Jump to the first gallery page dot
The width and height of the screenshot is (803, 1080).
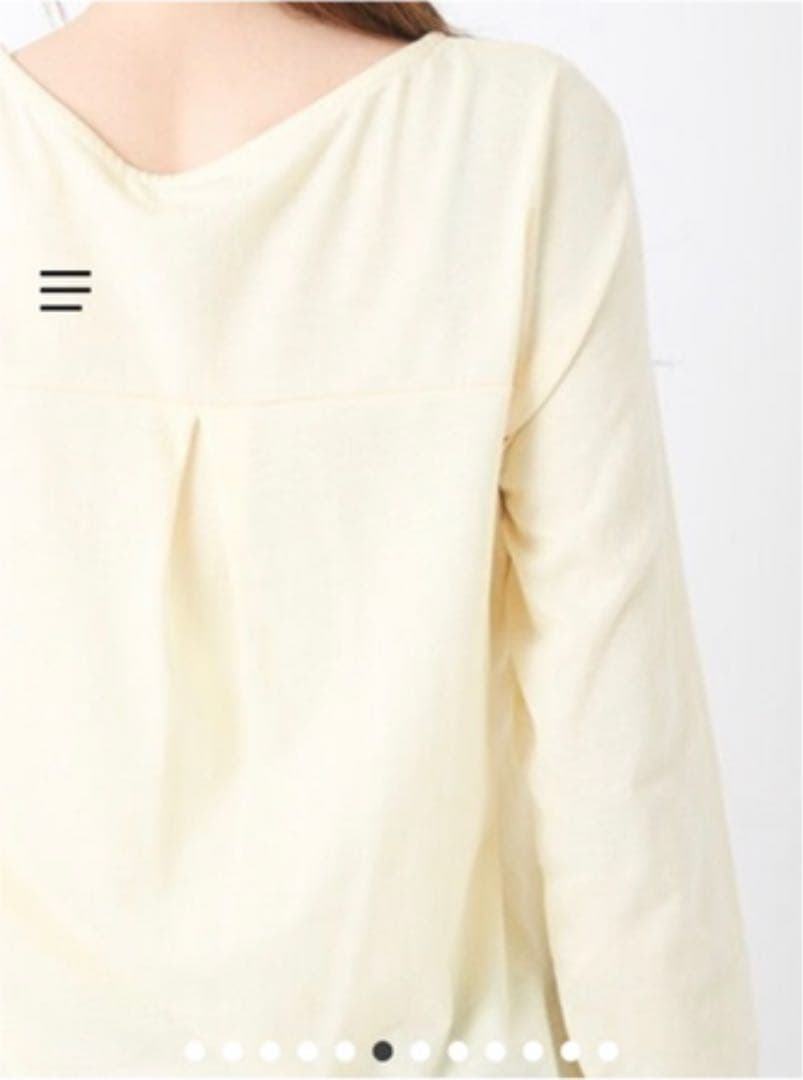pos(195,1051)
